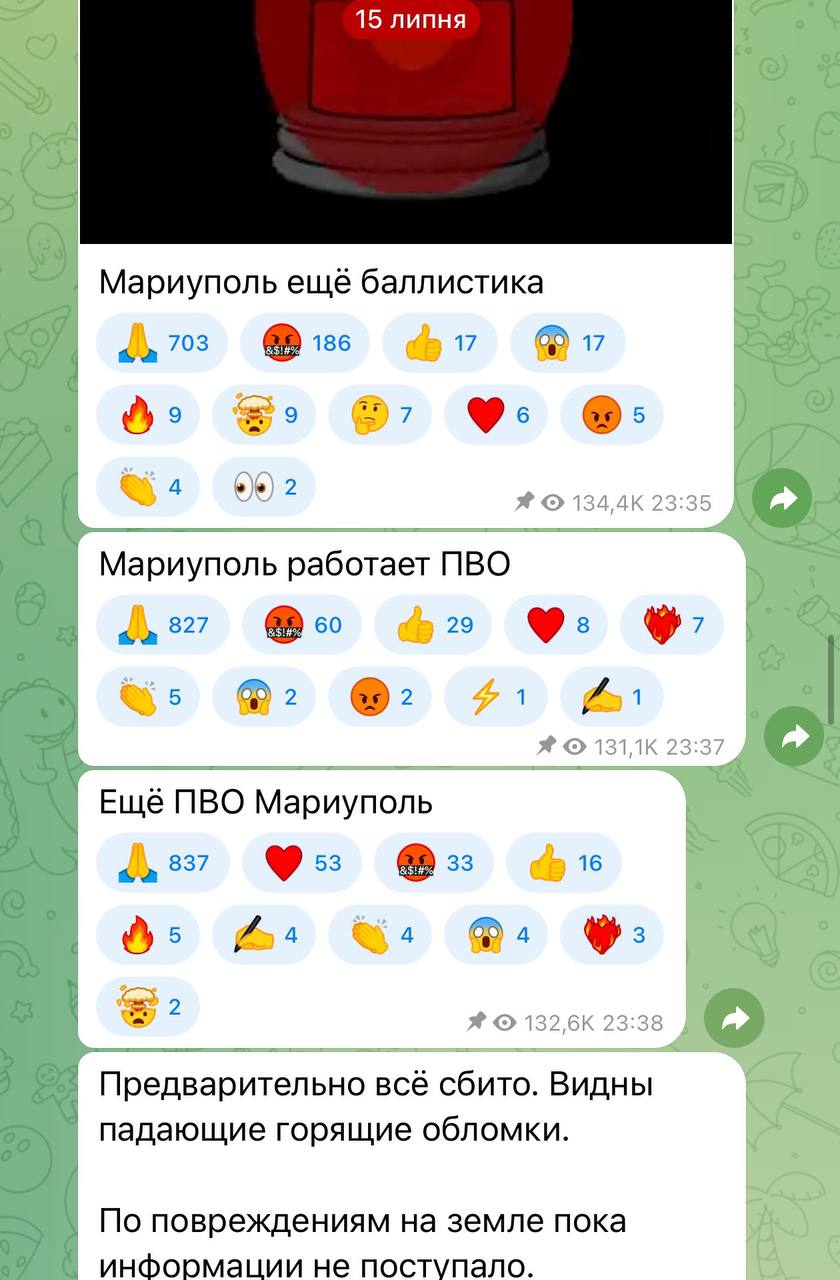Forward the "Мариуполь ещё баллистика" post

coord(782,499)
